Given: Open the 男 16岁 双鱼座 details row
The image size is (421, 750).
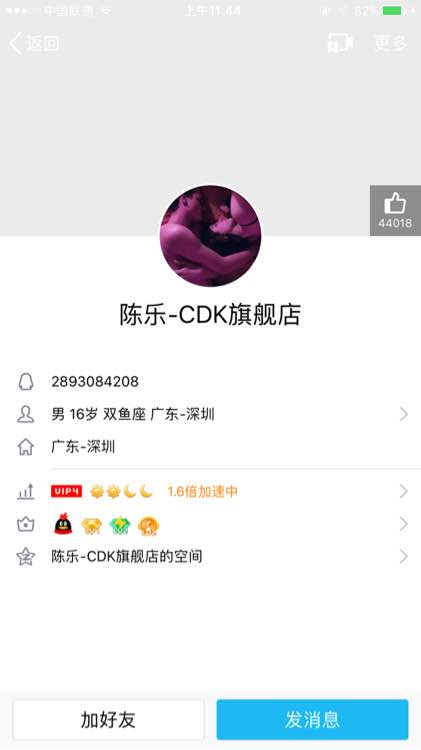Looking at the screenshot, I should pos(210,414).
